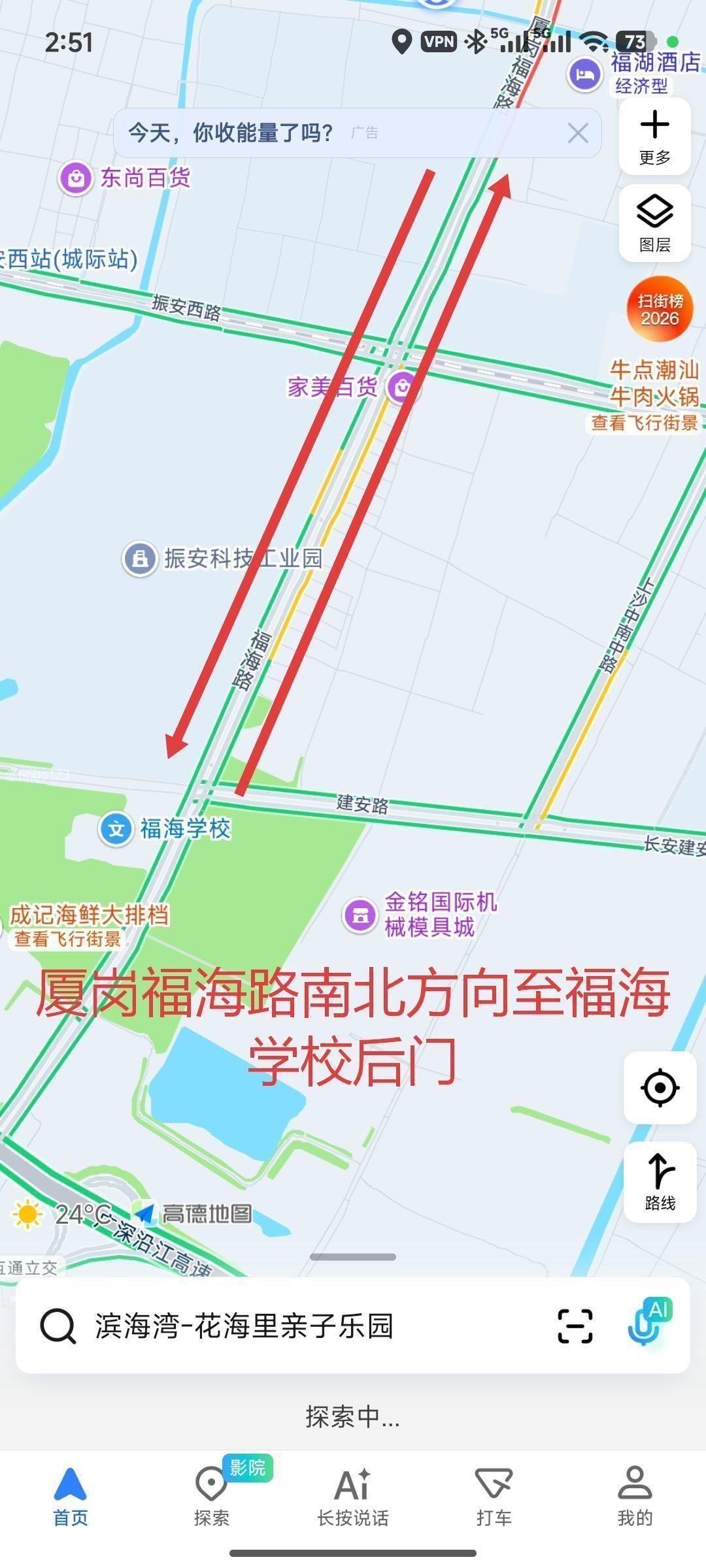Open the 扫街榜 2026 badge

coord(659,309)
